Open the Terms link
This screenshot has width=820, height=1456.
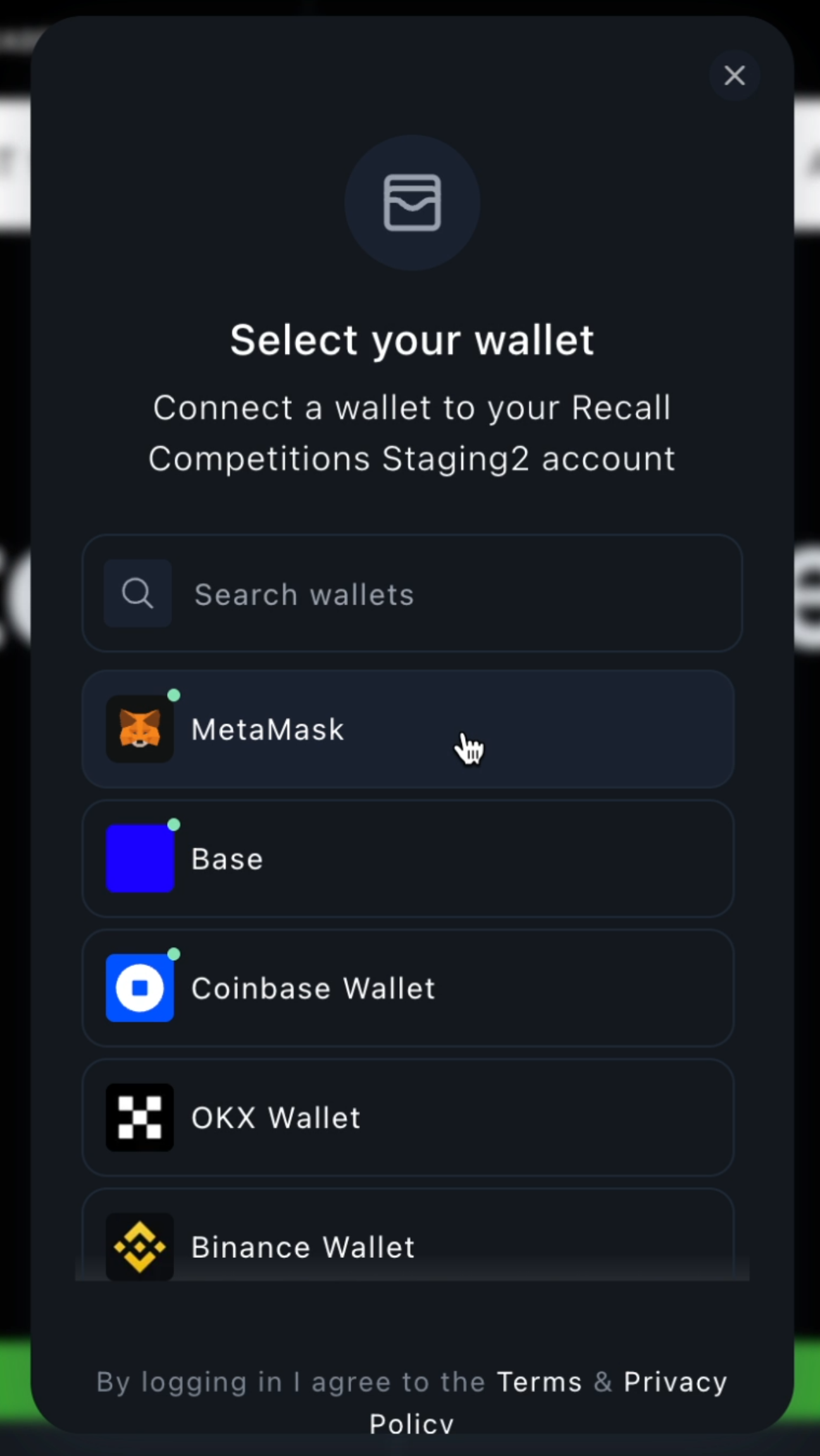[539, 1382]
